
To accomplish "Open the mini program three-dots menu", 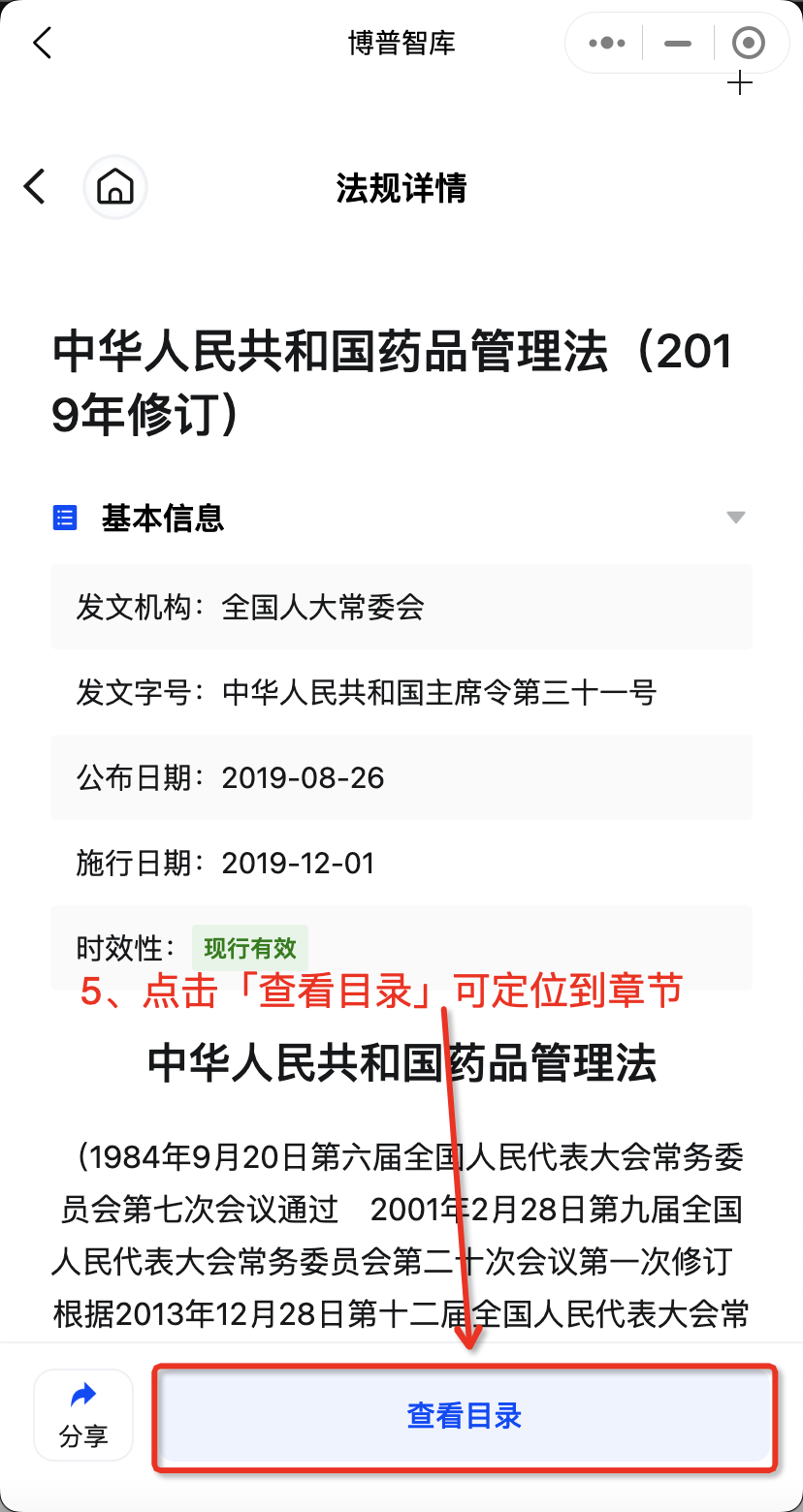I will [x=607, y=44].
